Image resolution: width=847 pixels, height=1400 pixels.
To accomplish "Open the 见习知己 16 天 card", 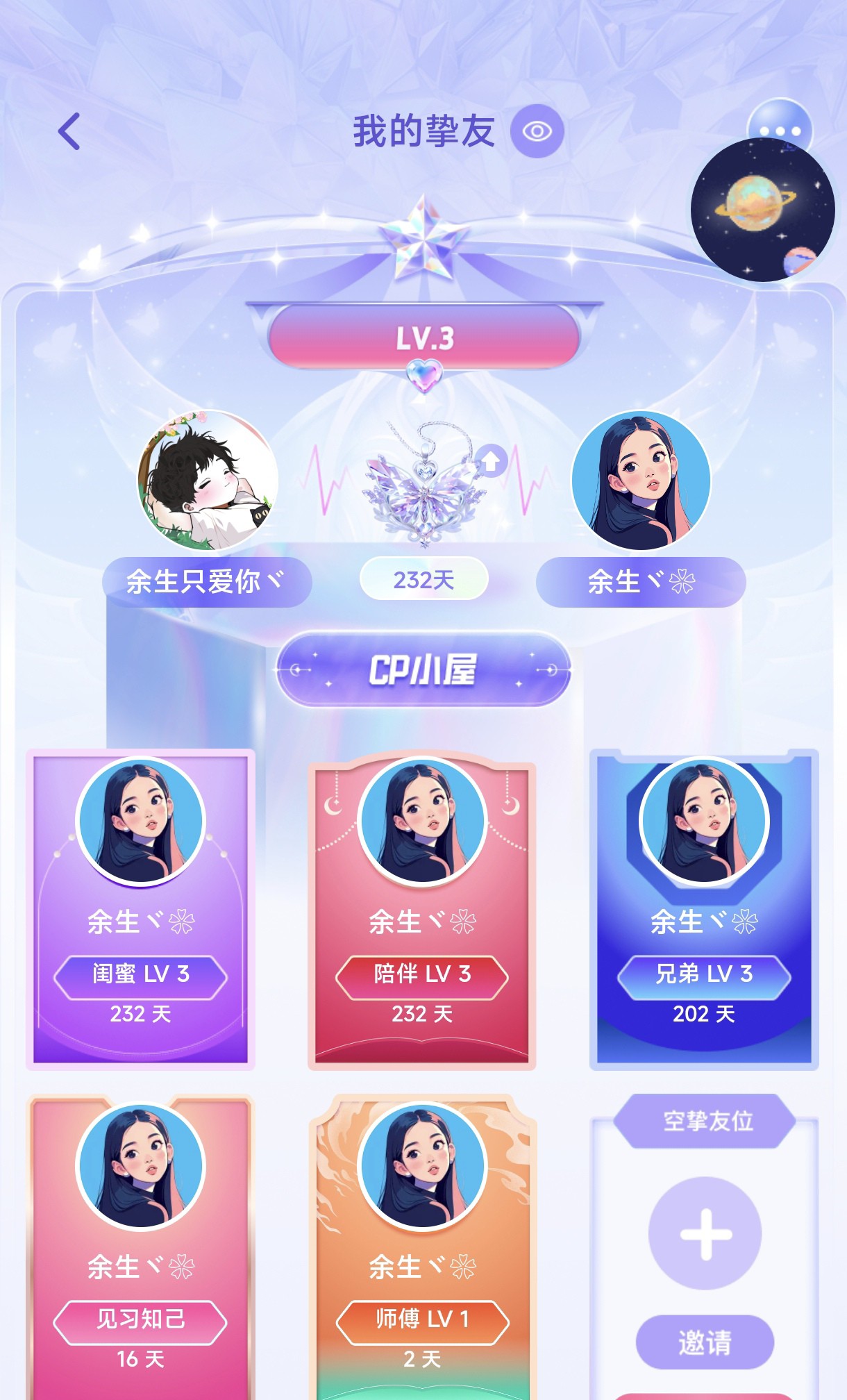I will point(141,1247).
